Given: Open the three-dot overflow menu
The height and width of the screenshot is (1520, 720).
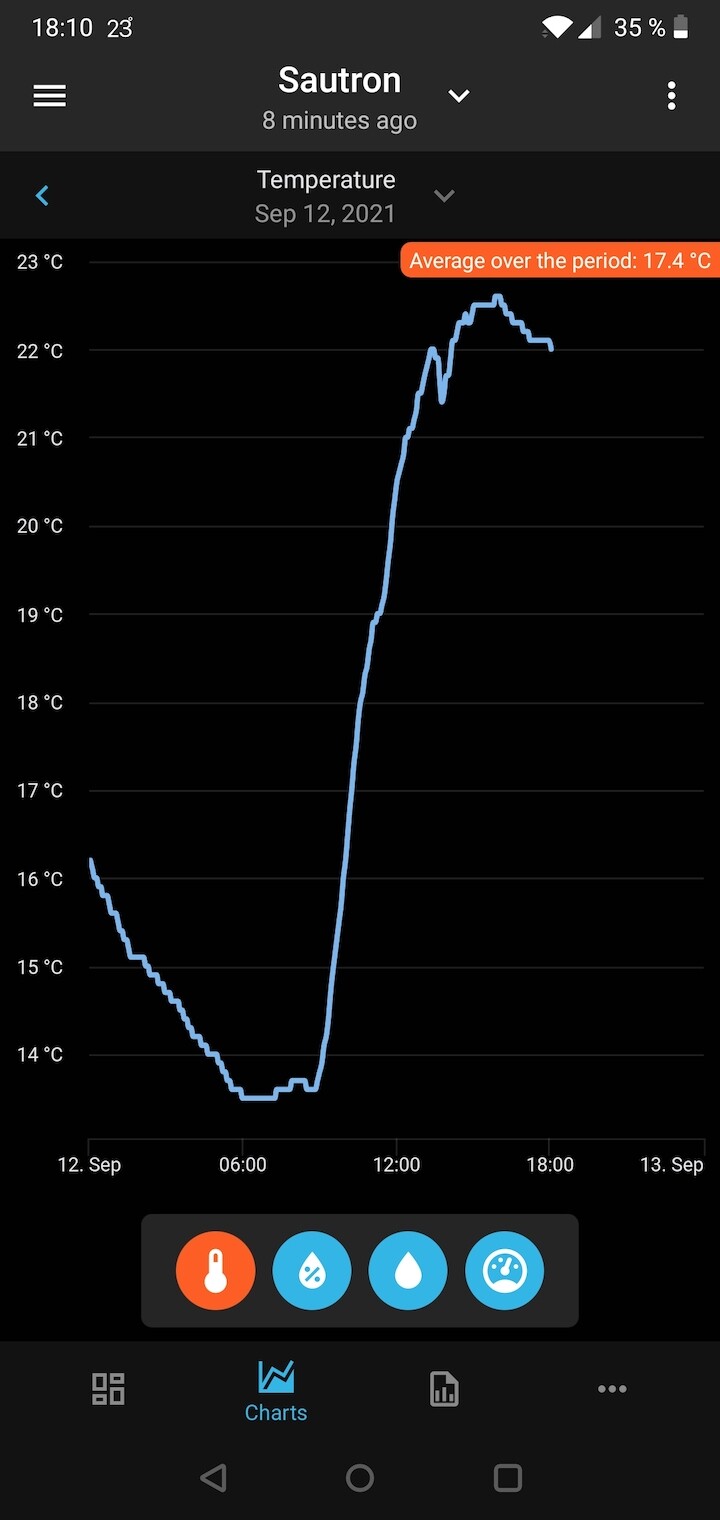Looking at the screenshot, I should [671, 96].
